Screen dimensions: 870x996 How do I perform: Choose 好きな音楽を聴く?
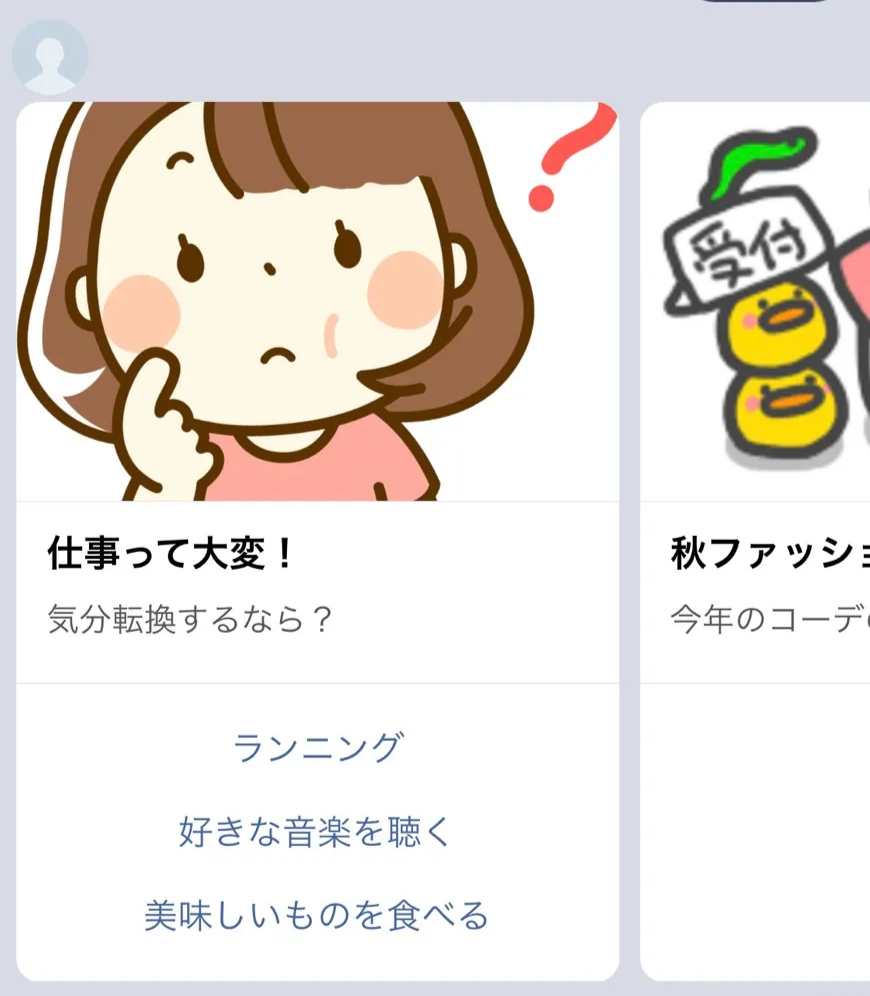(x=317, y=831)
